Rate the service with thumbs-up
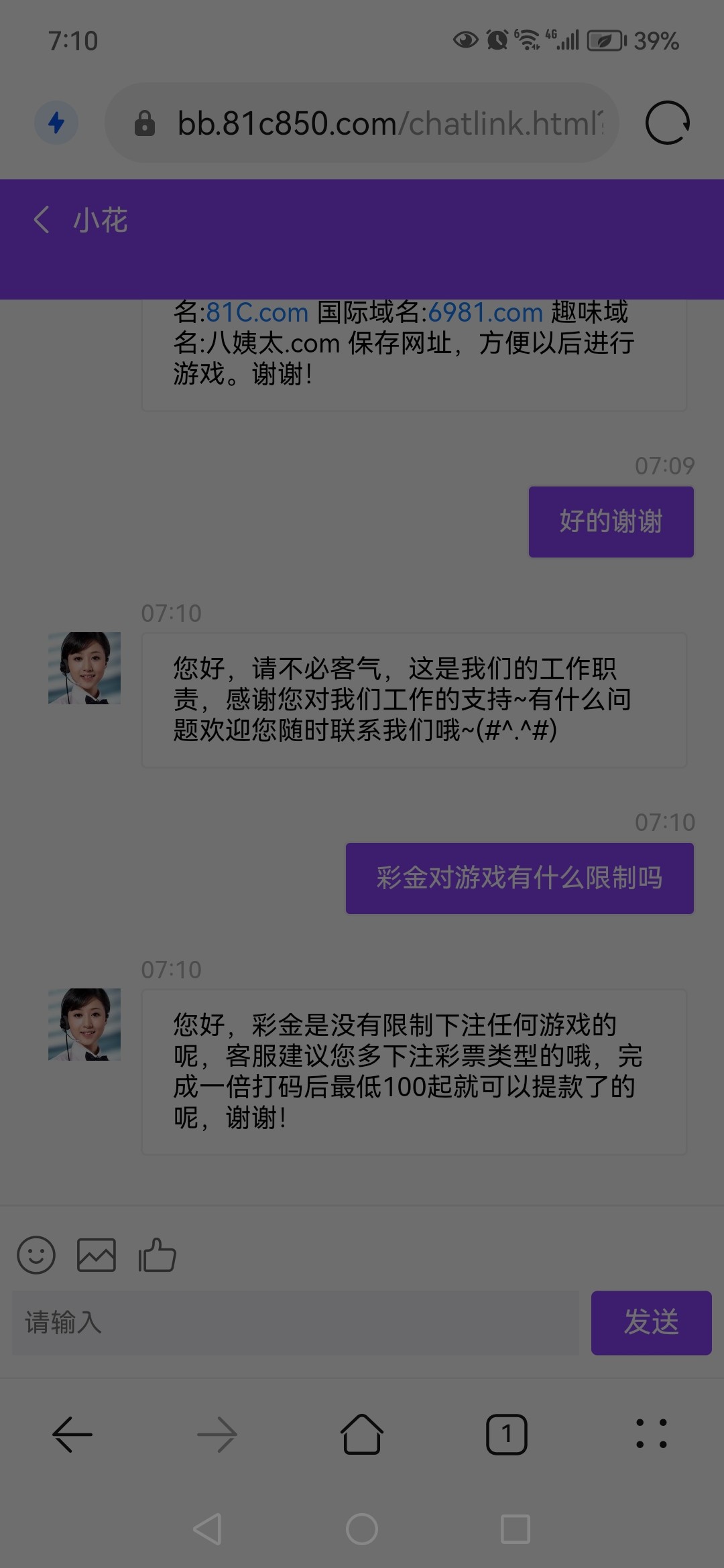This screenshot has width=724, height=1568. (x=157, y=1254)
